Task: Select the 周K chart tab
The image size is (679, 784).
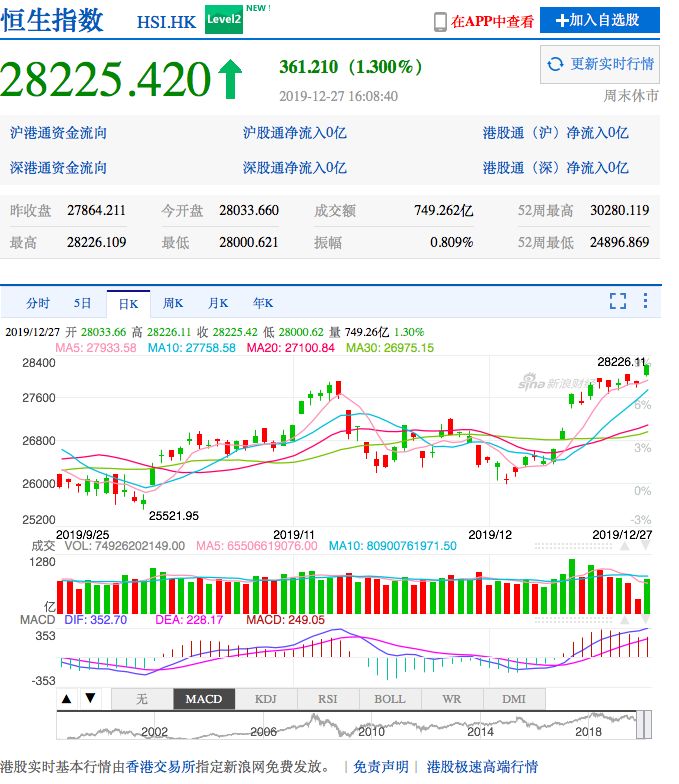Action: (x=173, y=303)
